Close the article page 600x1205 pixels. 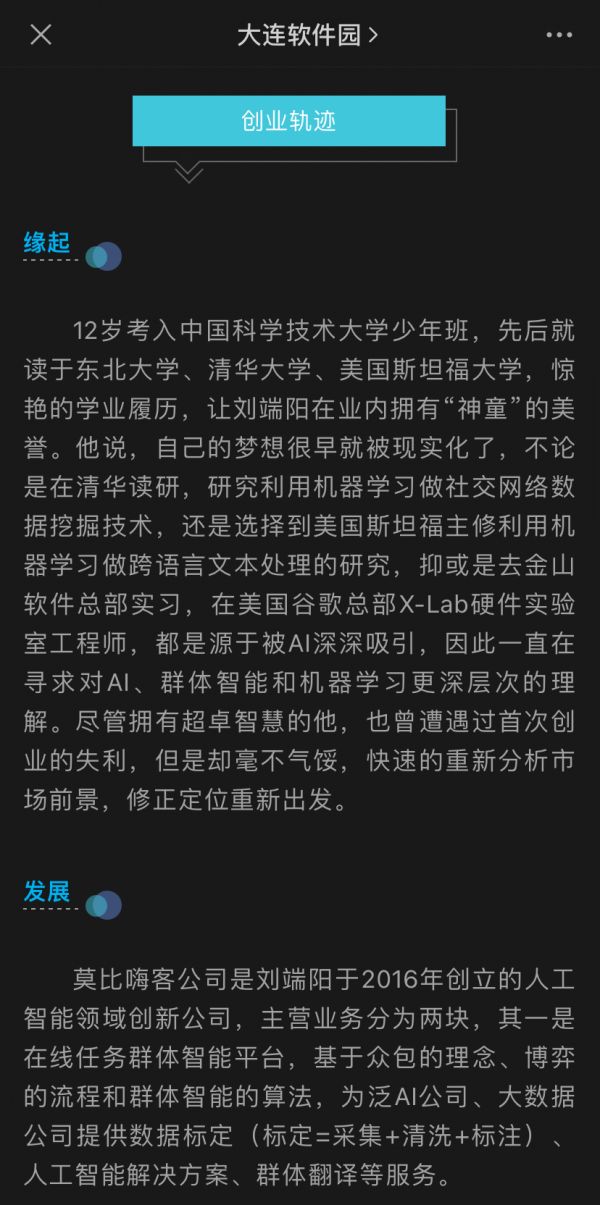(x=40, y=35)
